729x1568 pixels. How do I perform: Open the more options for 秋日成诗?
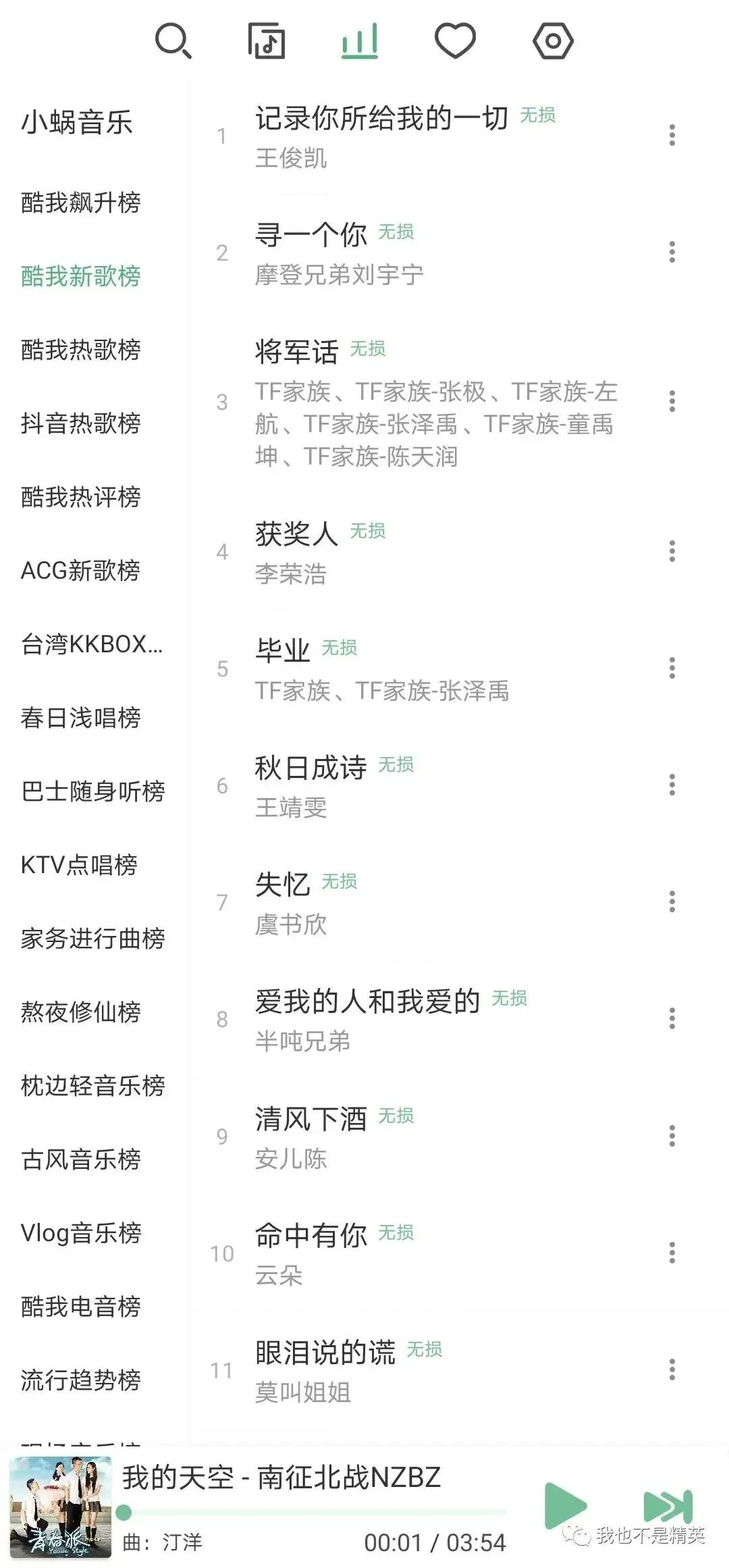(672, 785)
